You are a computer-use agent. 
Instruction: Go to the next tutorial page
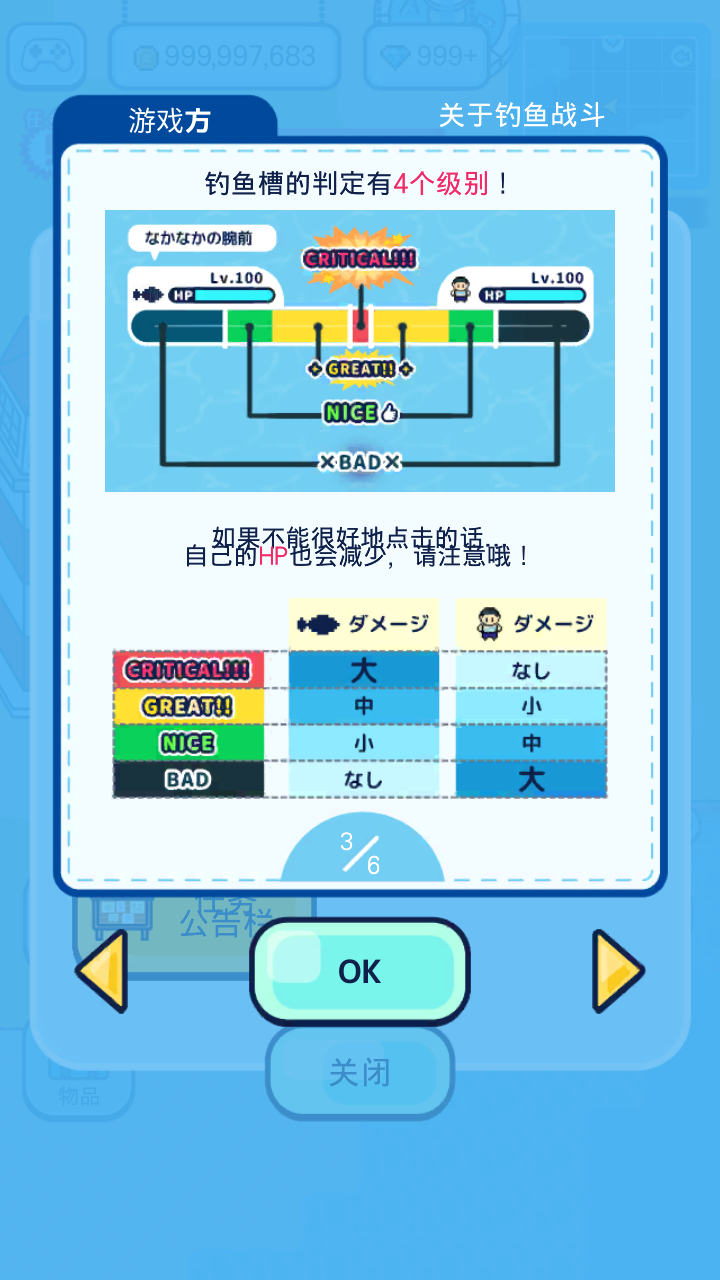617,971
